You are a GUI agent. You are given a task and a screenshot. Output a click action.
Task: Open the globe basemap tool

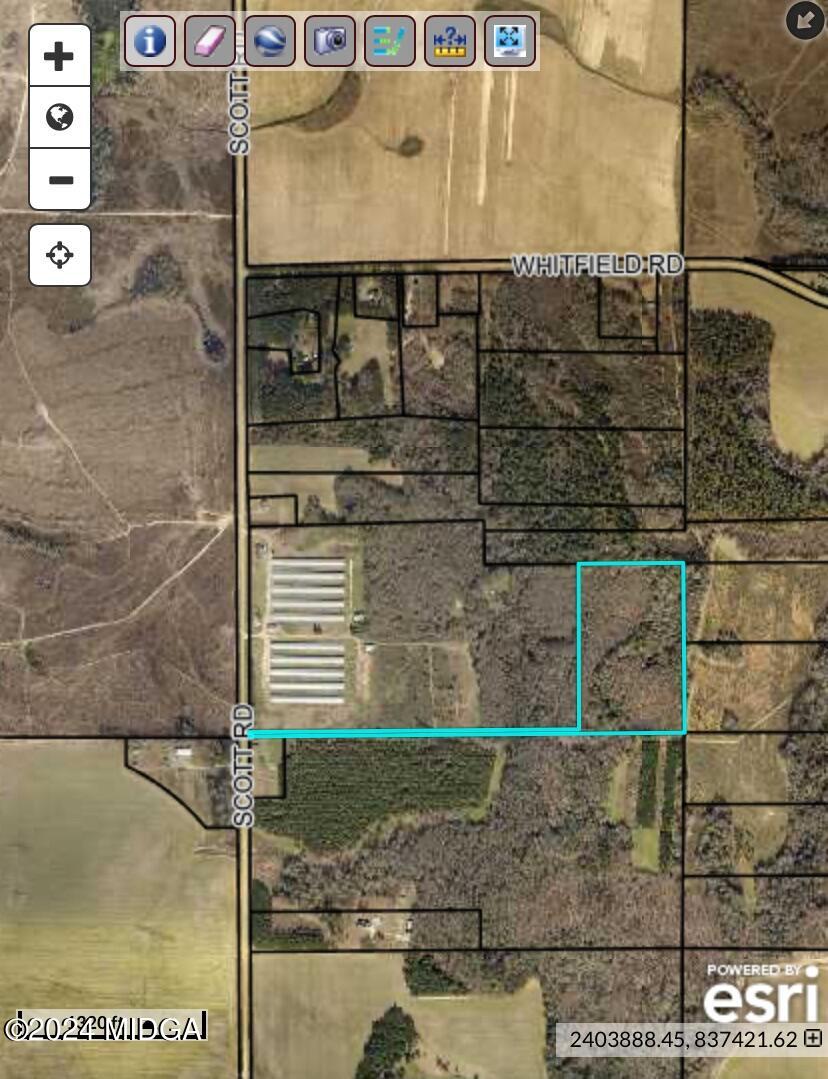pyautogui.click(x=270, y=41)
